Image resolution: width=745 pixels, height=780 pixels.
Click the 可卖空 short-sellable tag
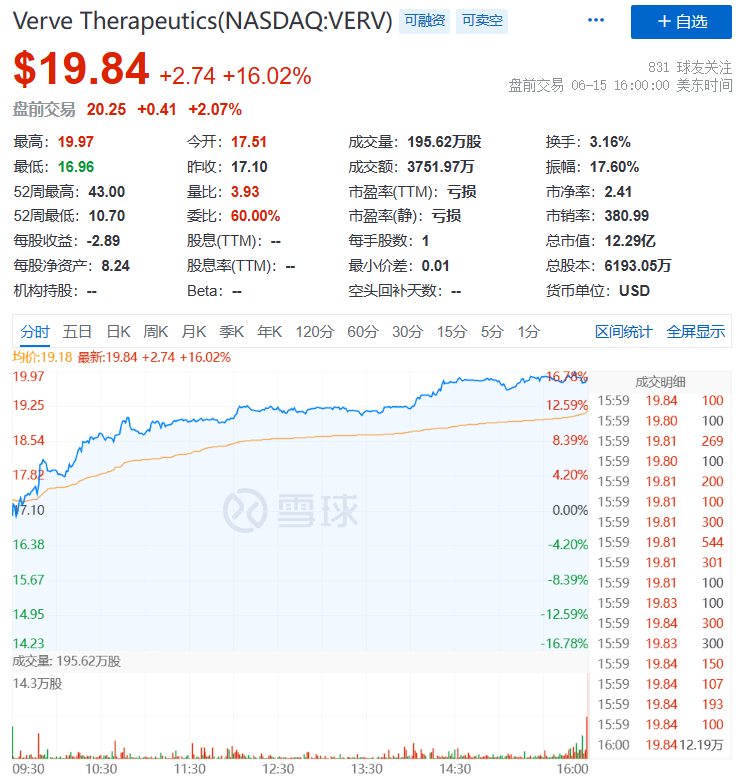481,19
